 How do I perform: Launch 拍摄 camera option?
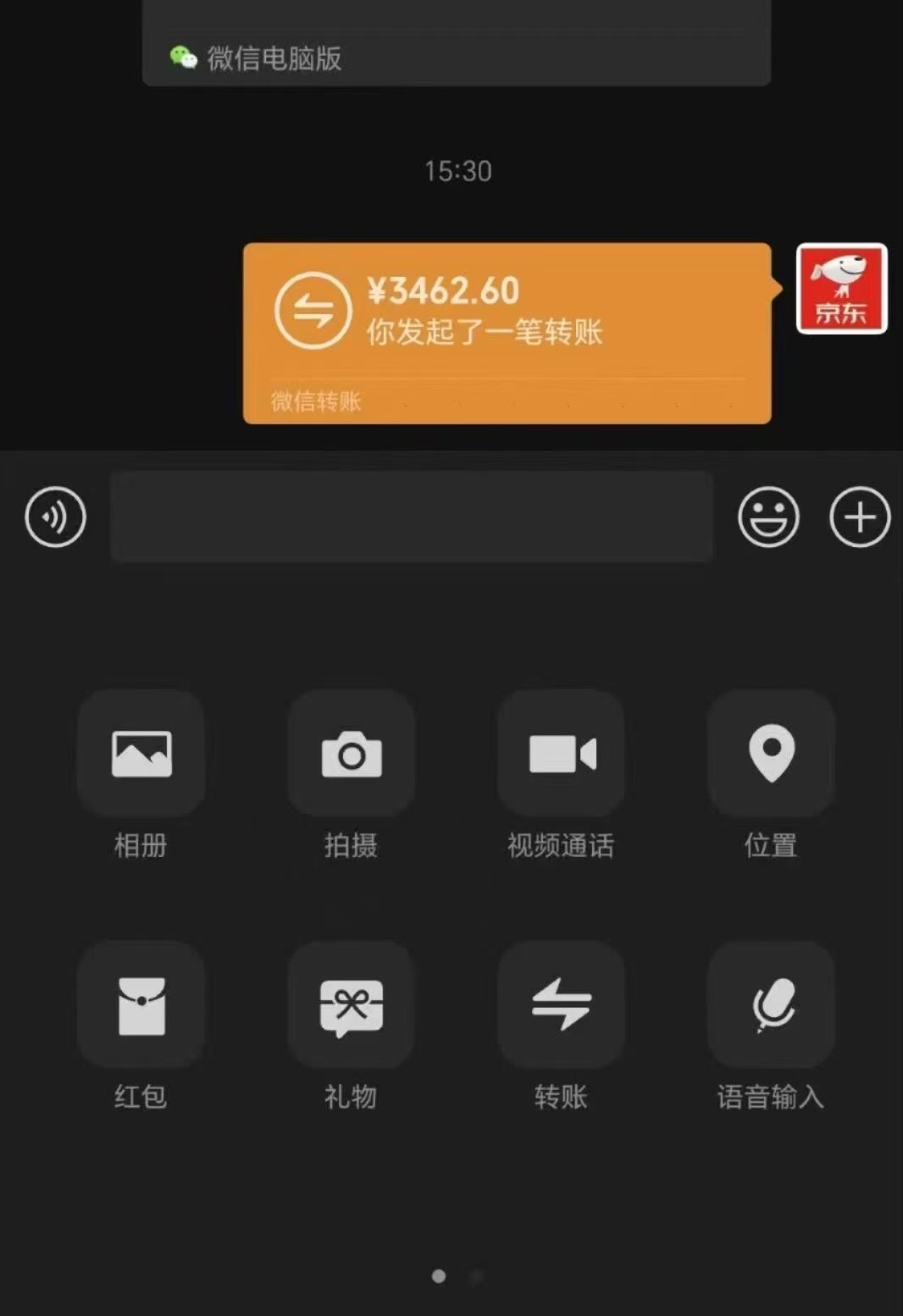point(352,754)
